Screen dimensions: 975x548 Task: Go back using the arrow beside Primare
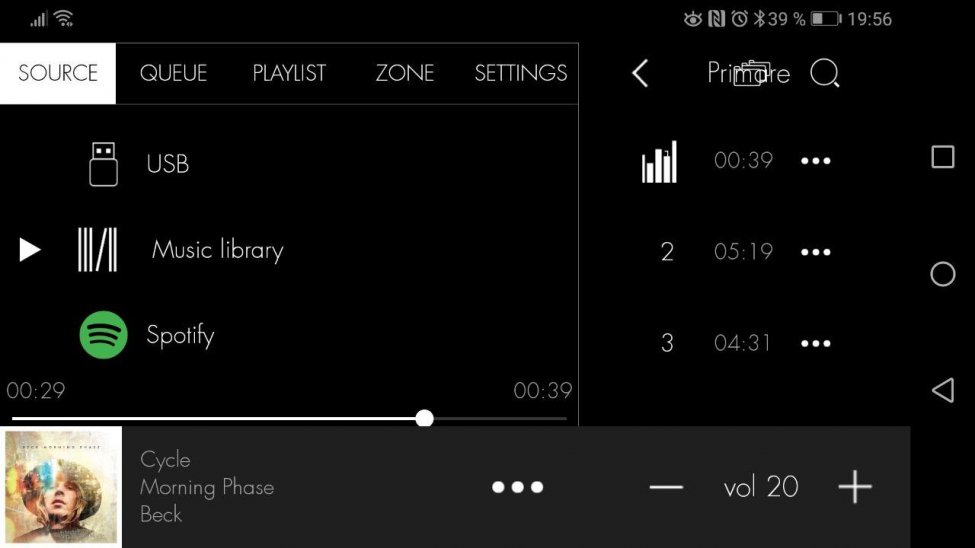tap(641, 73)
